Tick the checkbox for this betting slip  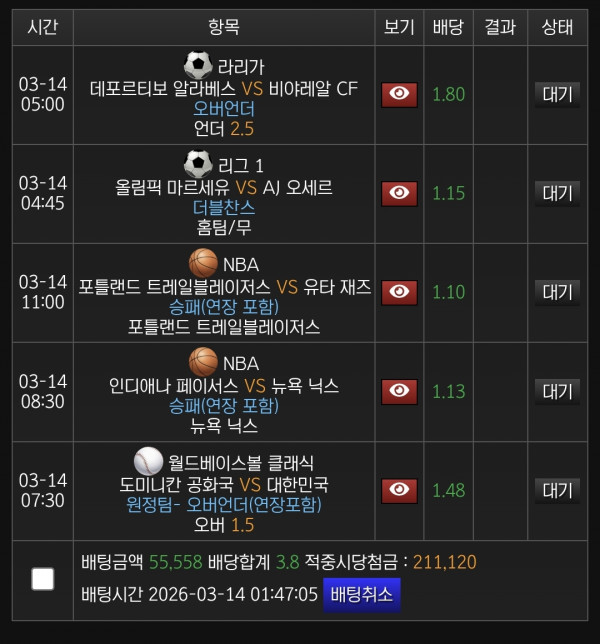pyautogui.click(x=42, y=579)
